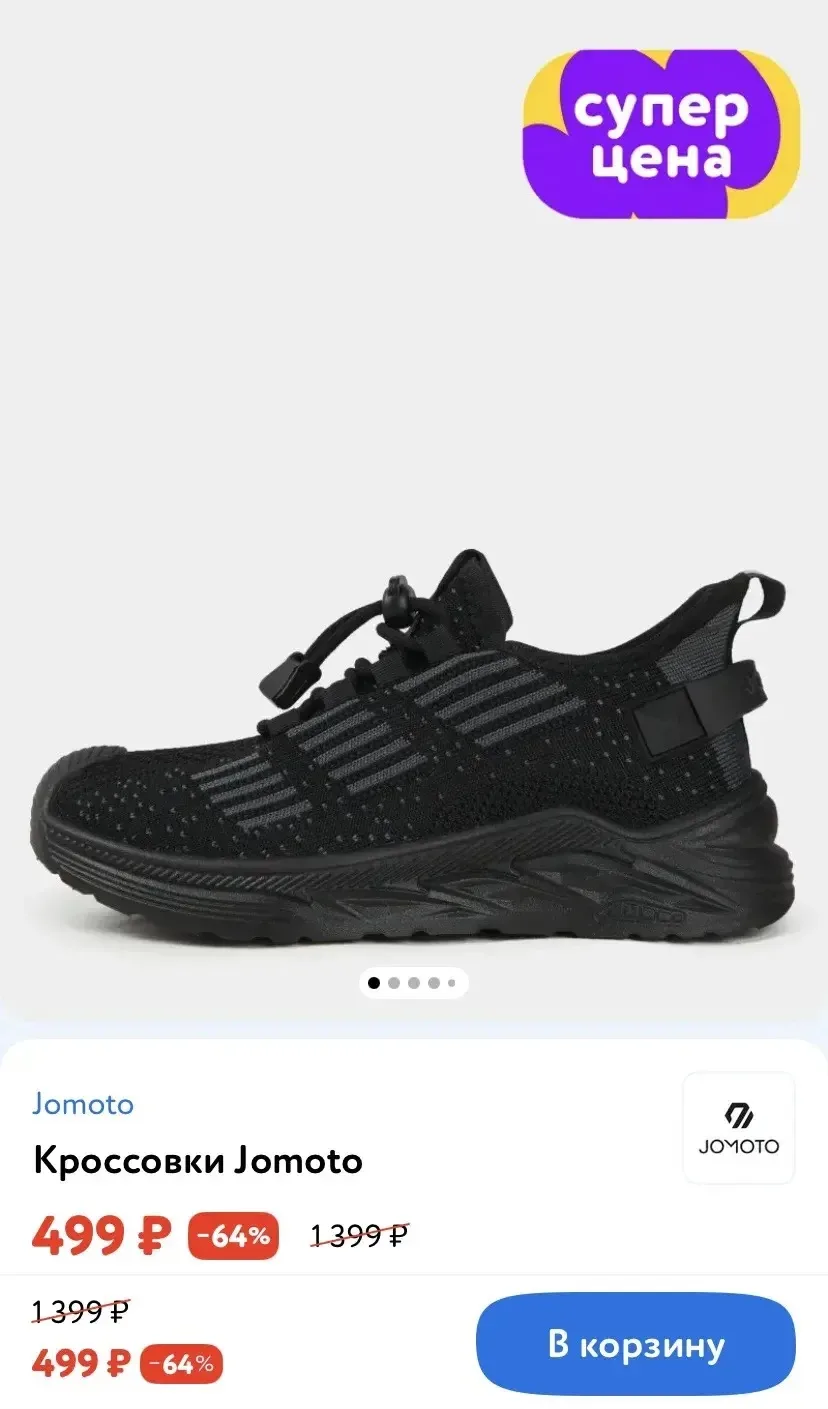This screenshot has width=828, height=1409.
Task: Add the sneakers to cart with В корзину
Action: click(x=636, y=1344)
